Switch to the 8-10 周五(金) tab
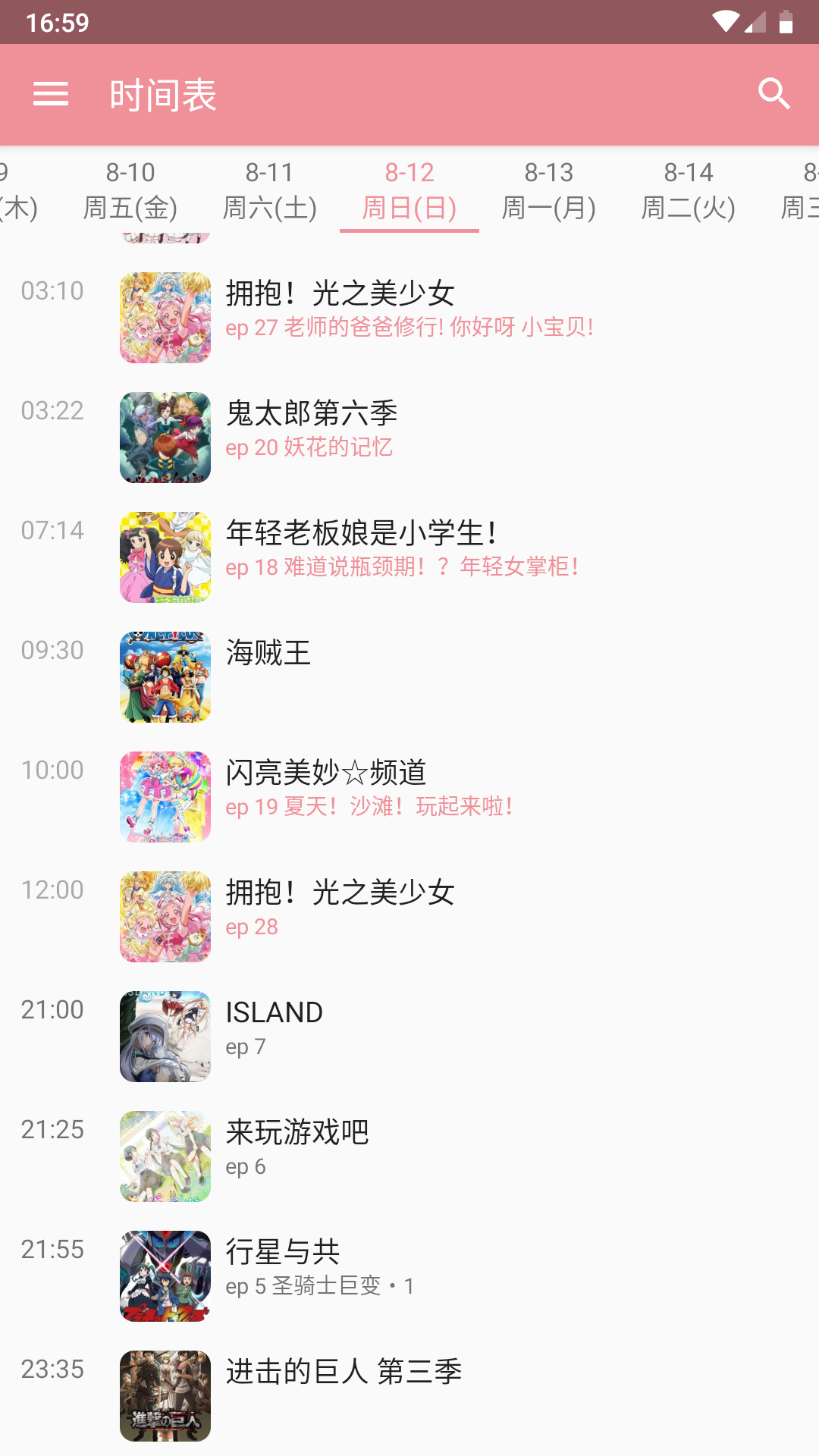Image resolution: width=819 pixels, height=1456 pixels. 130,190
